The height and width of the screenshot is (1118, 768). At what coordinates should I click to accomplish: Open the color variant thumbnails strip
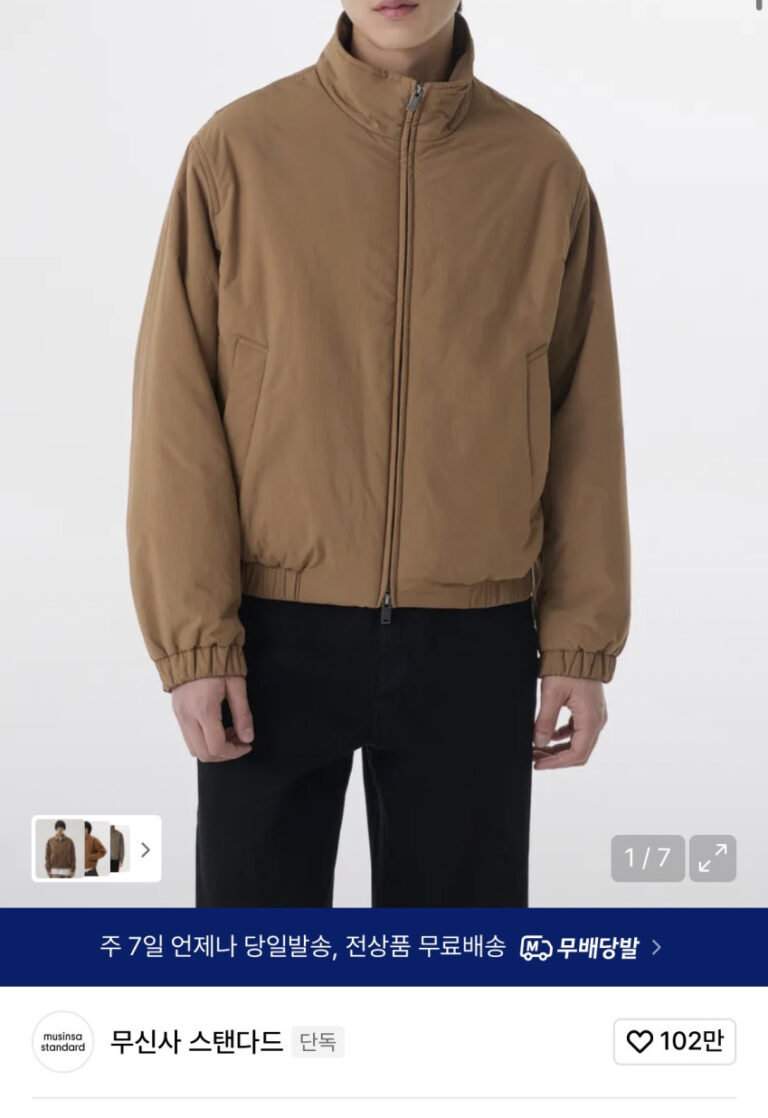[x=96, y=849]
